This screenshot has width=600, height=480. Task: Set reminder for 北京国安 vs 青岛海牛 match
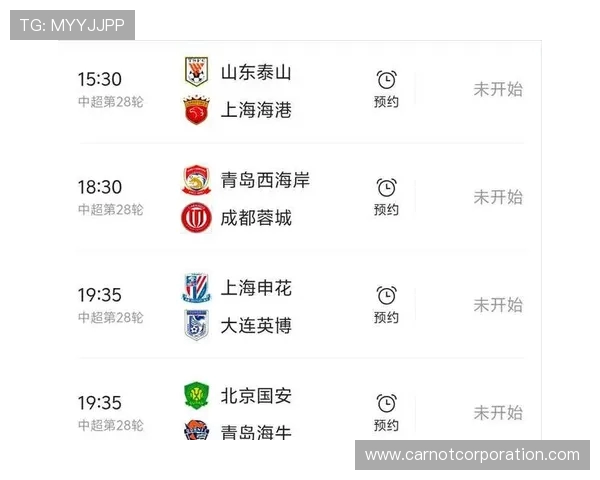[x=386, y=411]
